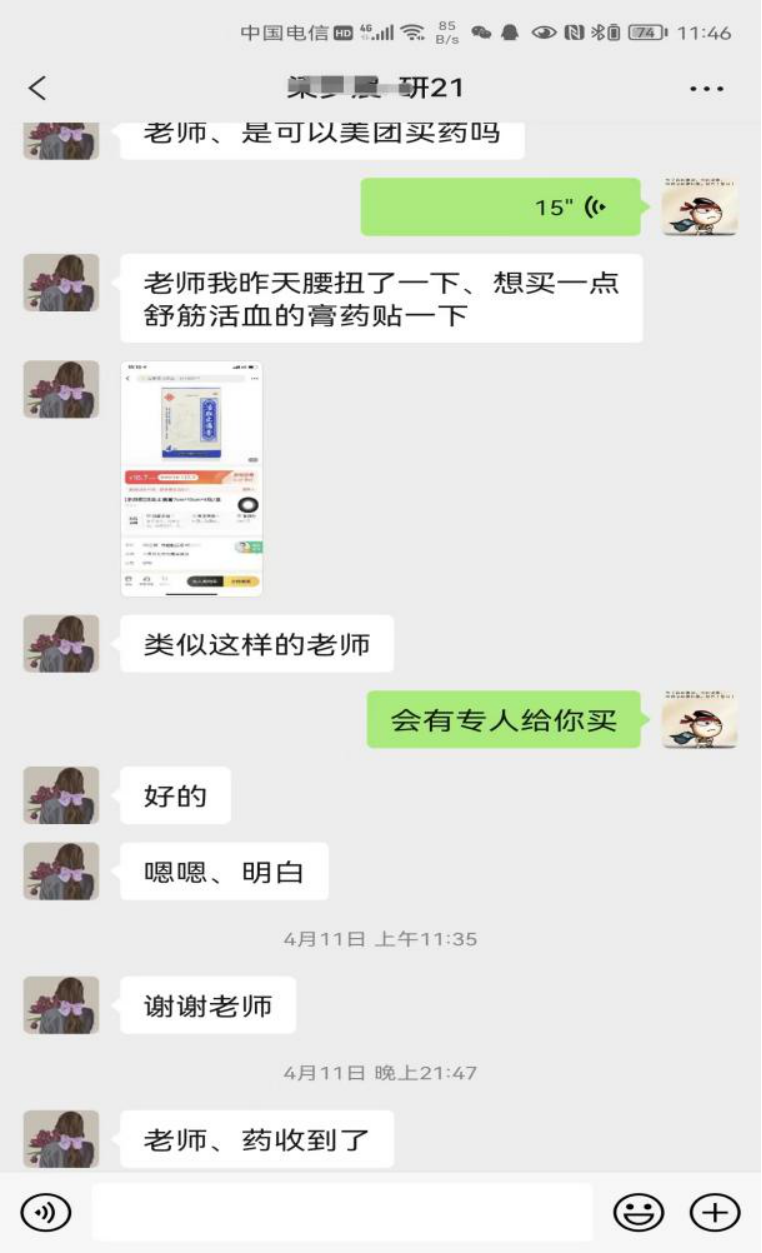Screen dimensions: 762x1253
Task: View student's avatar beside 谢谢老师
Action: pyautogui.click(x=61, y=1005)
